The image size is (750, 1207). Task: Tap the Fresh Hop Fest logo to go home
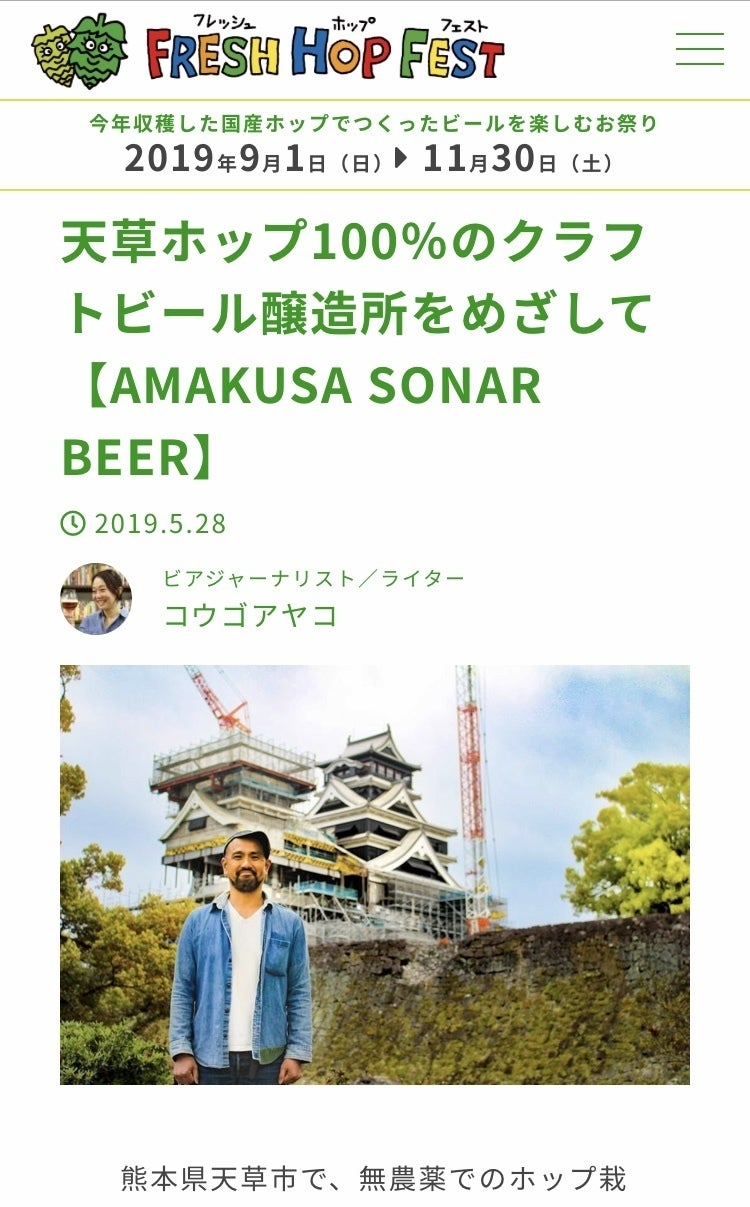click(x=268, y=50)
